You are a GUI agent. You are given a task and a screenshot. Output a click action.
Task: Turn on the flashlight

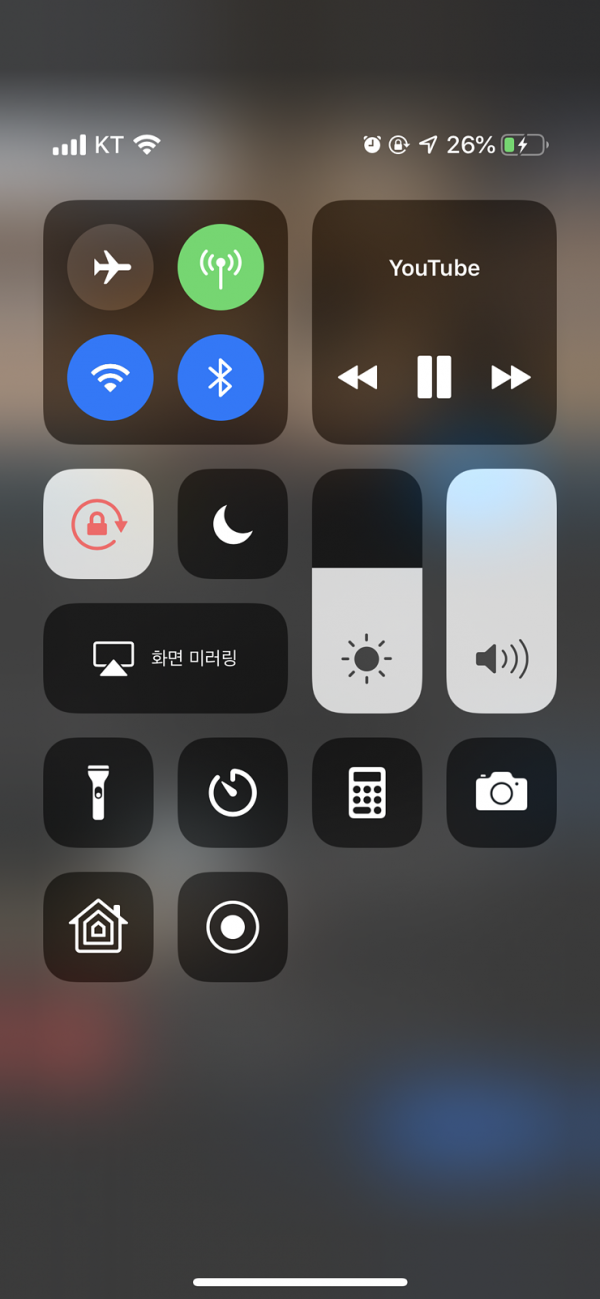click(98, 792)
